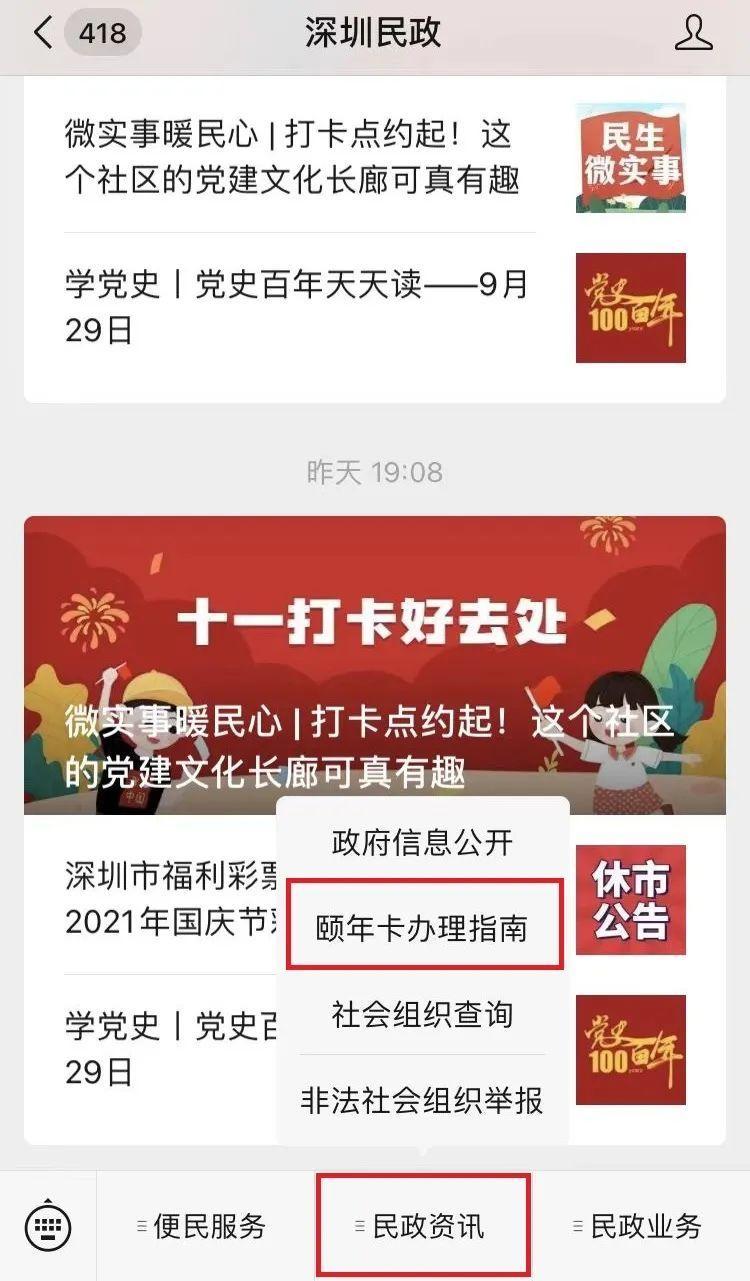Open the 十一打卡好去处 featured article
750x1281 pixels.
click(374, 664)
